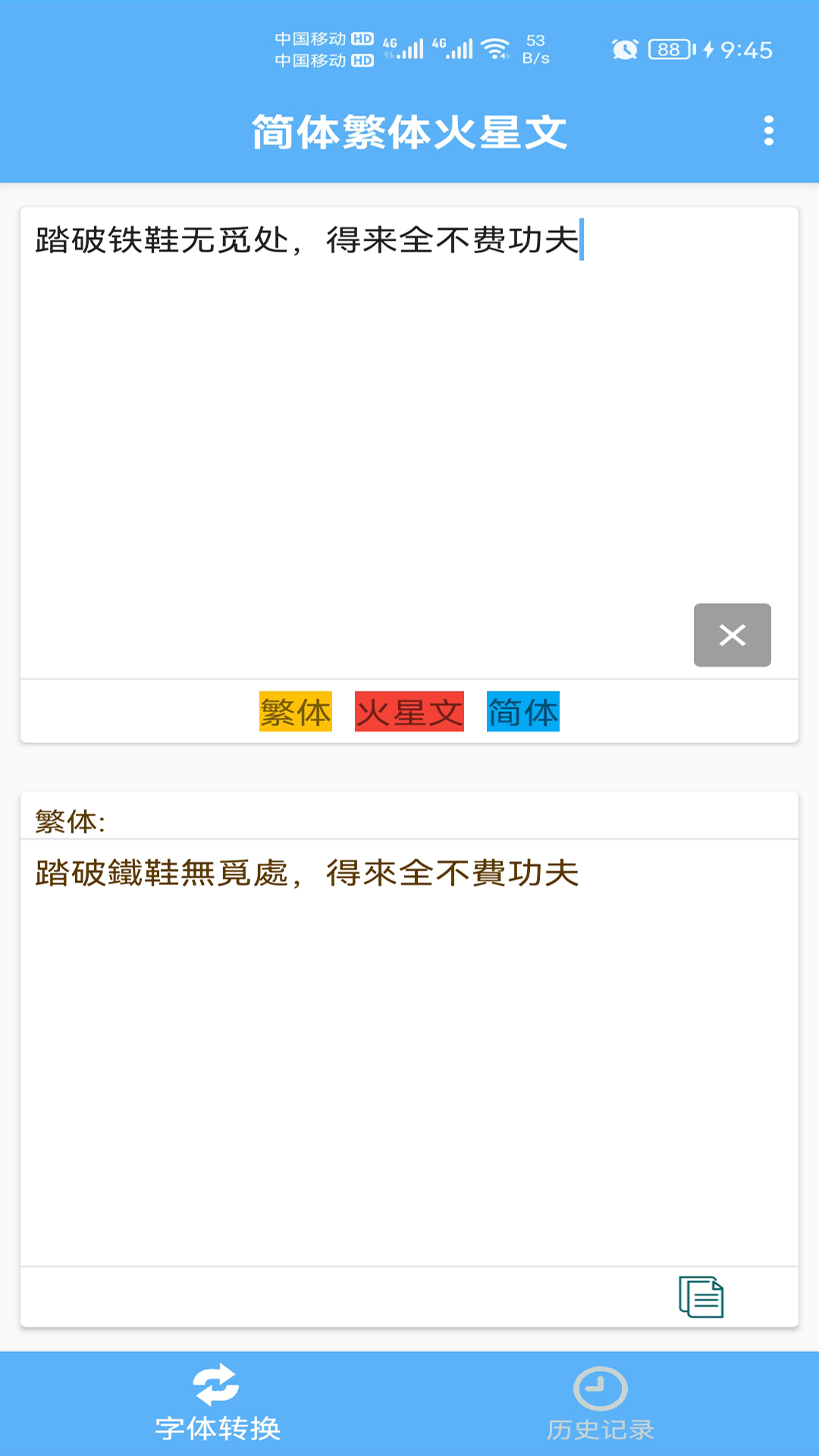This screenshot has height=1456, width=819.
Task: Enable the red 火星文 conversion option
Action: click(409, 711)
